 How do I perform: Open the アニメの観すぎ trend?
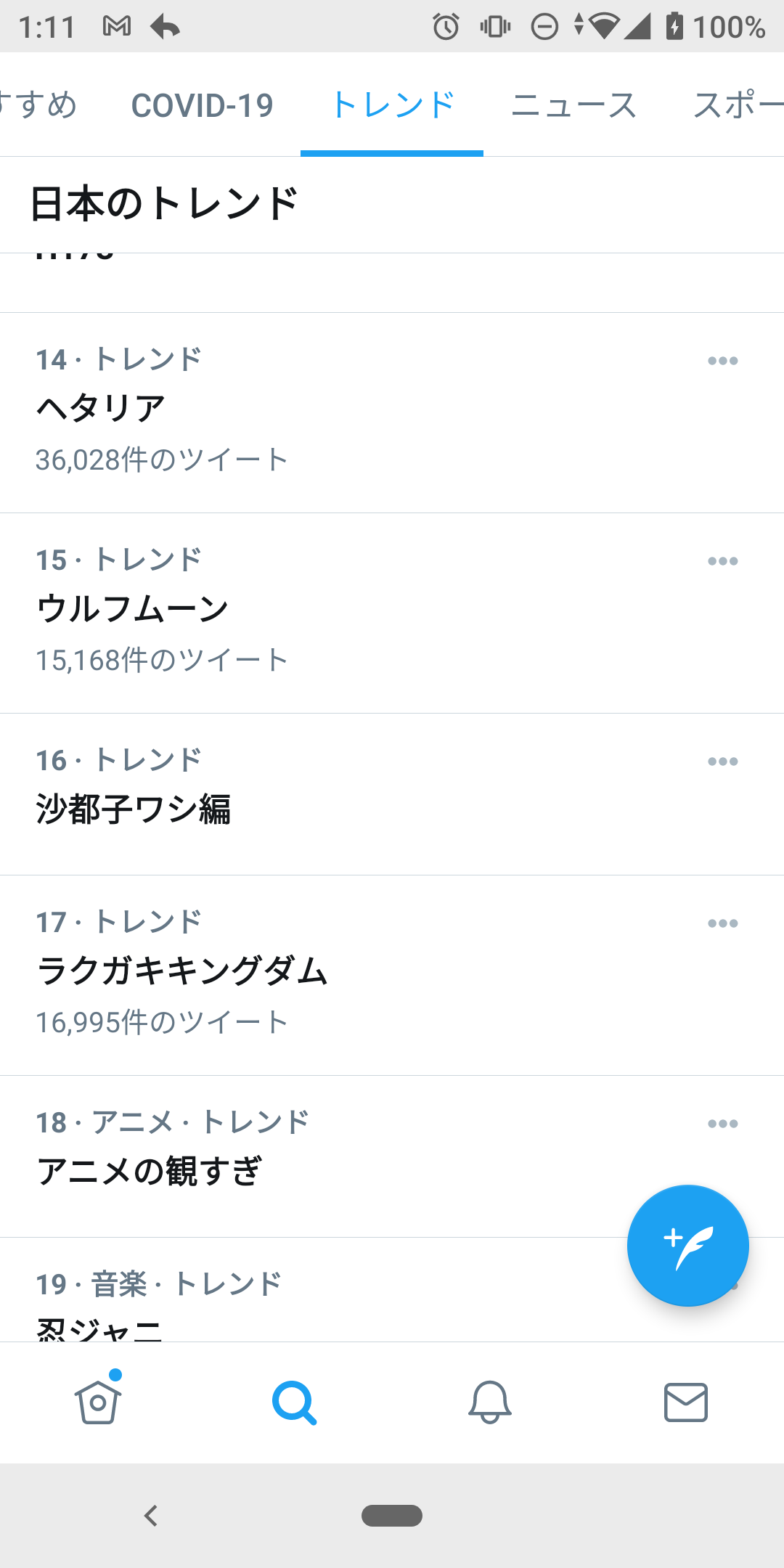(x=392, y=1156)
